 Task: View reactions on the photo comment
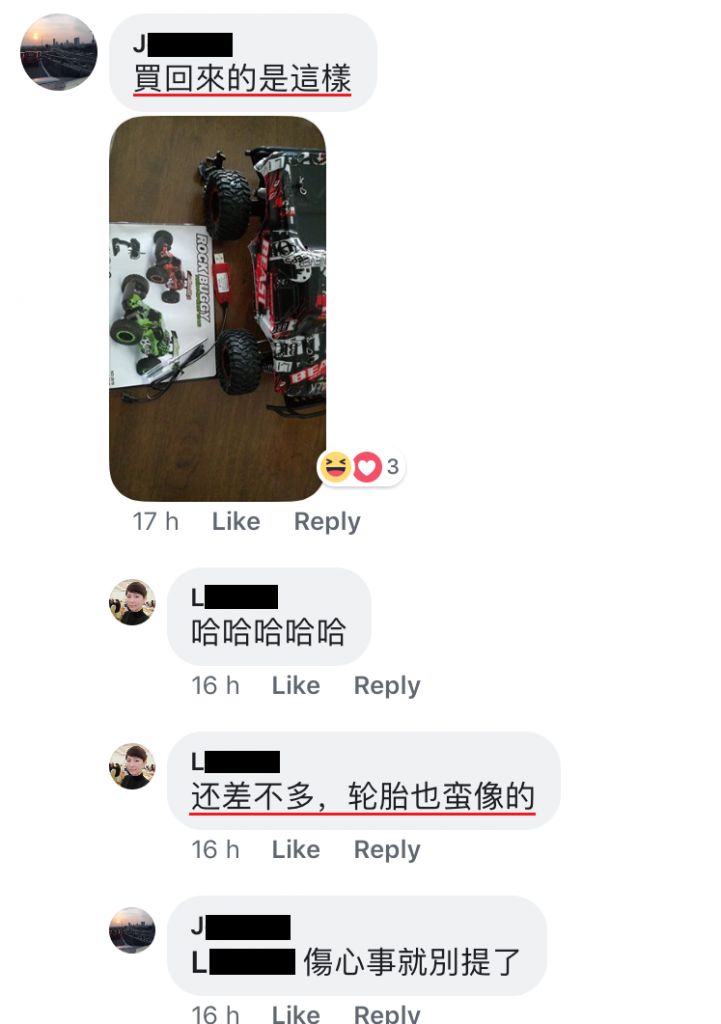click(x=362, y=467)
